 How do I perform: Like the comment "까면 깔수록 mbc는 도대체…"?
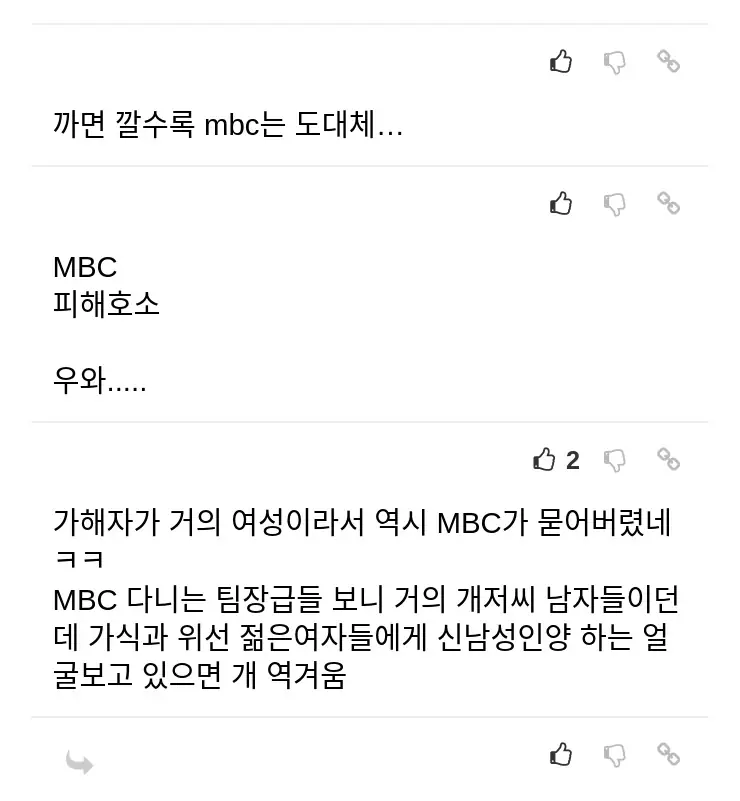coord(561,62)
